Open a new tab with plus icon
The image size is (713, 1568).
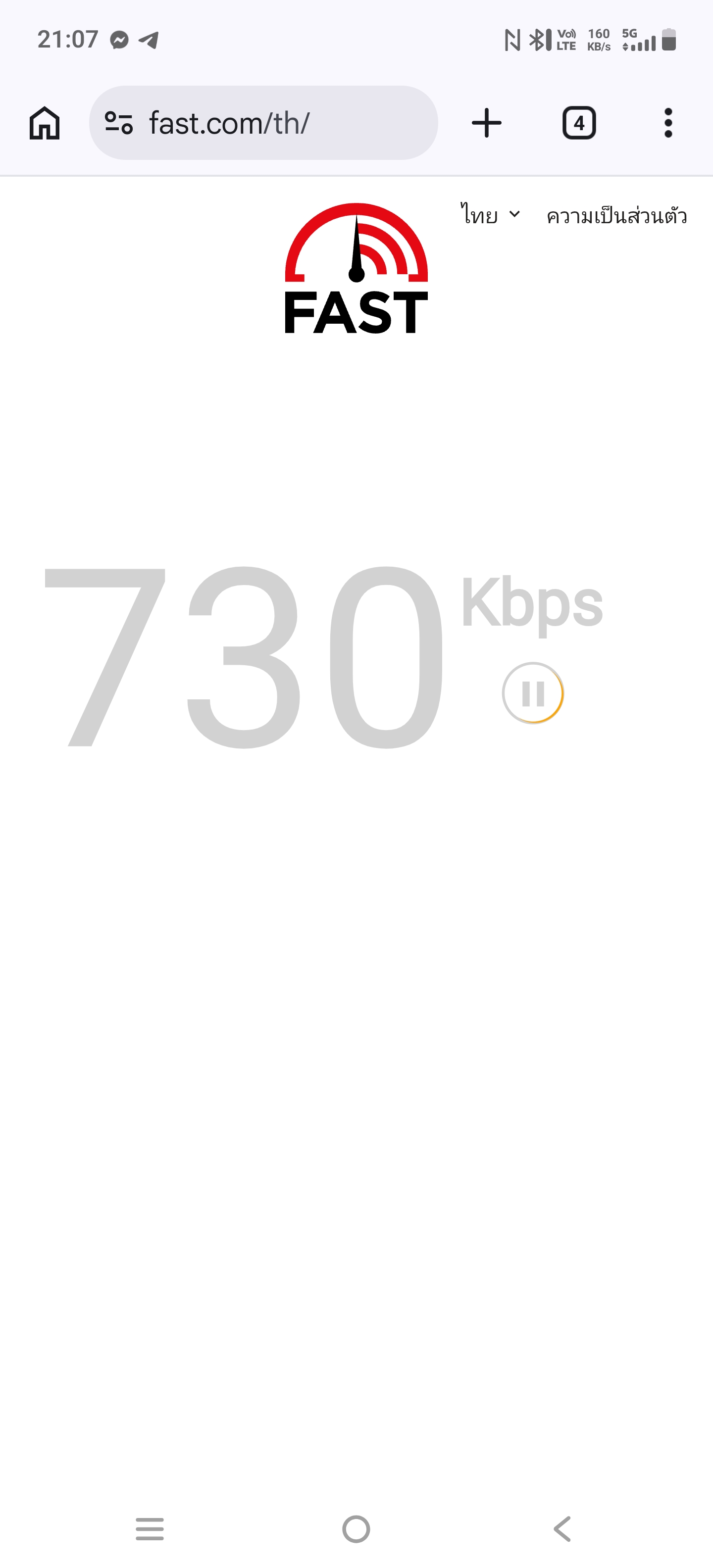pos(487,123)
